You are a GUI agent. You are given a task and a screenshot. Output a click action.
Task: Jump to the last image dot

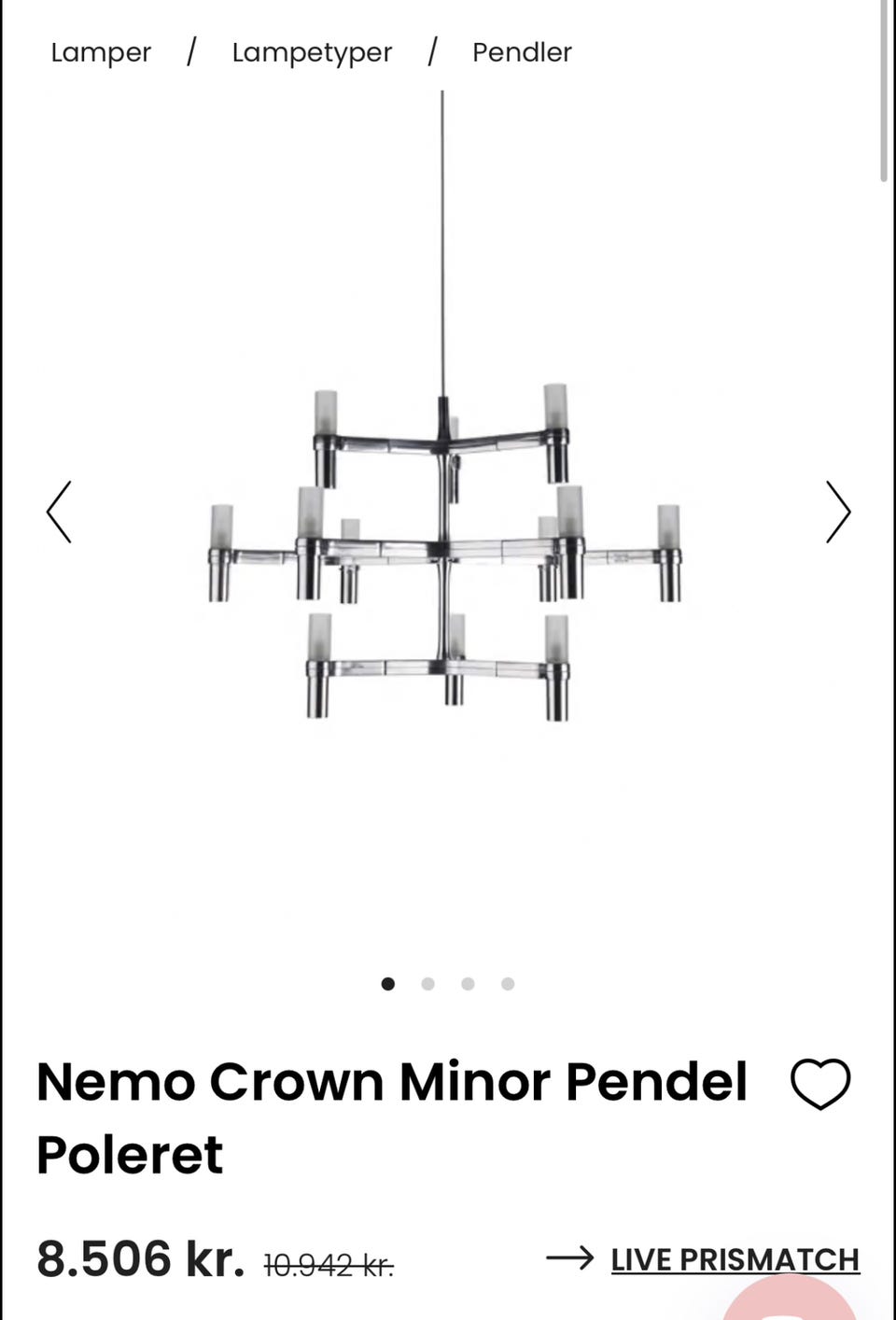pyautogui.click(x=508, y=983)
